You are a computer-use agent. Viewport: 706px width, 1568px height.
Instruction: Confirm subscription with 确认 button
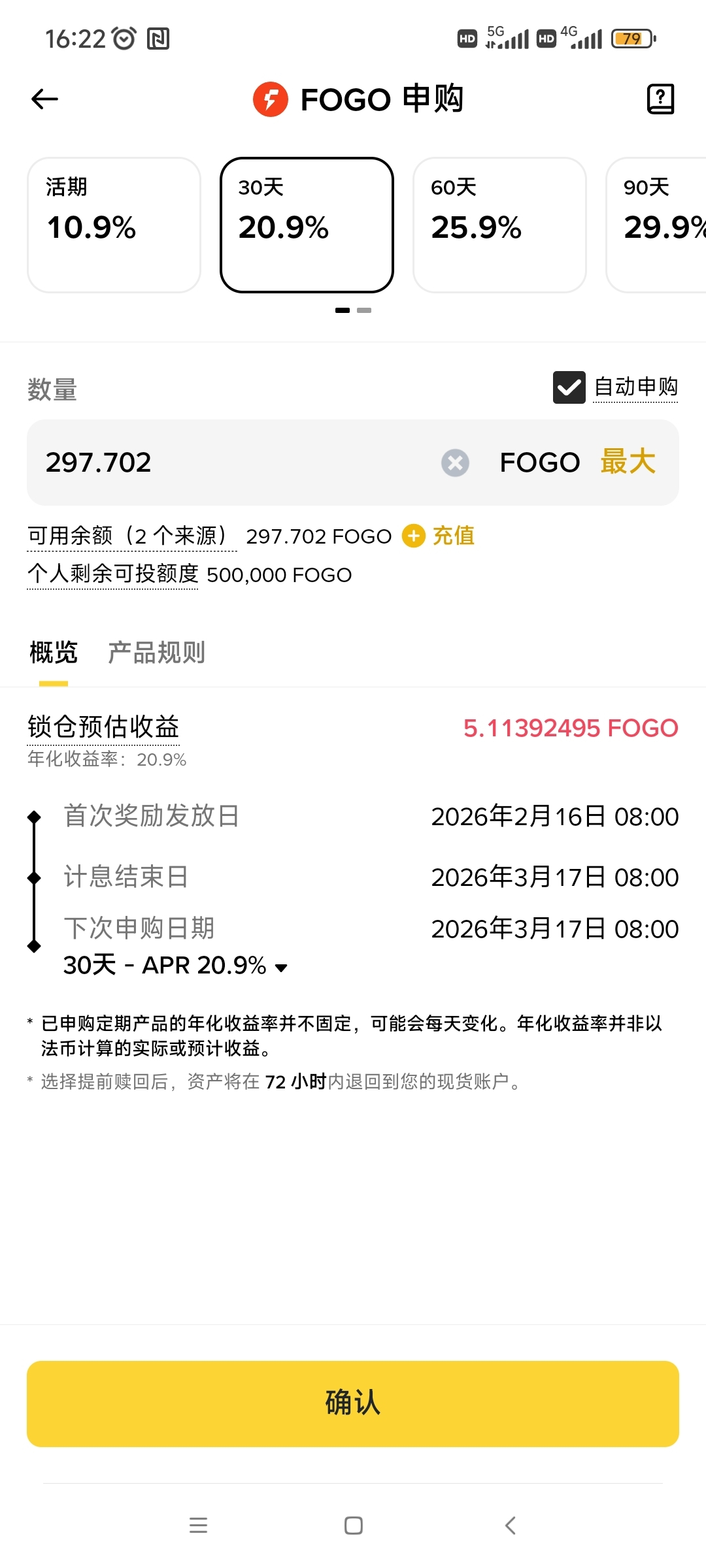tap(353, 1403)
